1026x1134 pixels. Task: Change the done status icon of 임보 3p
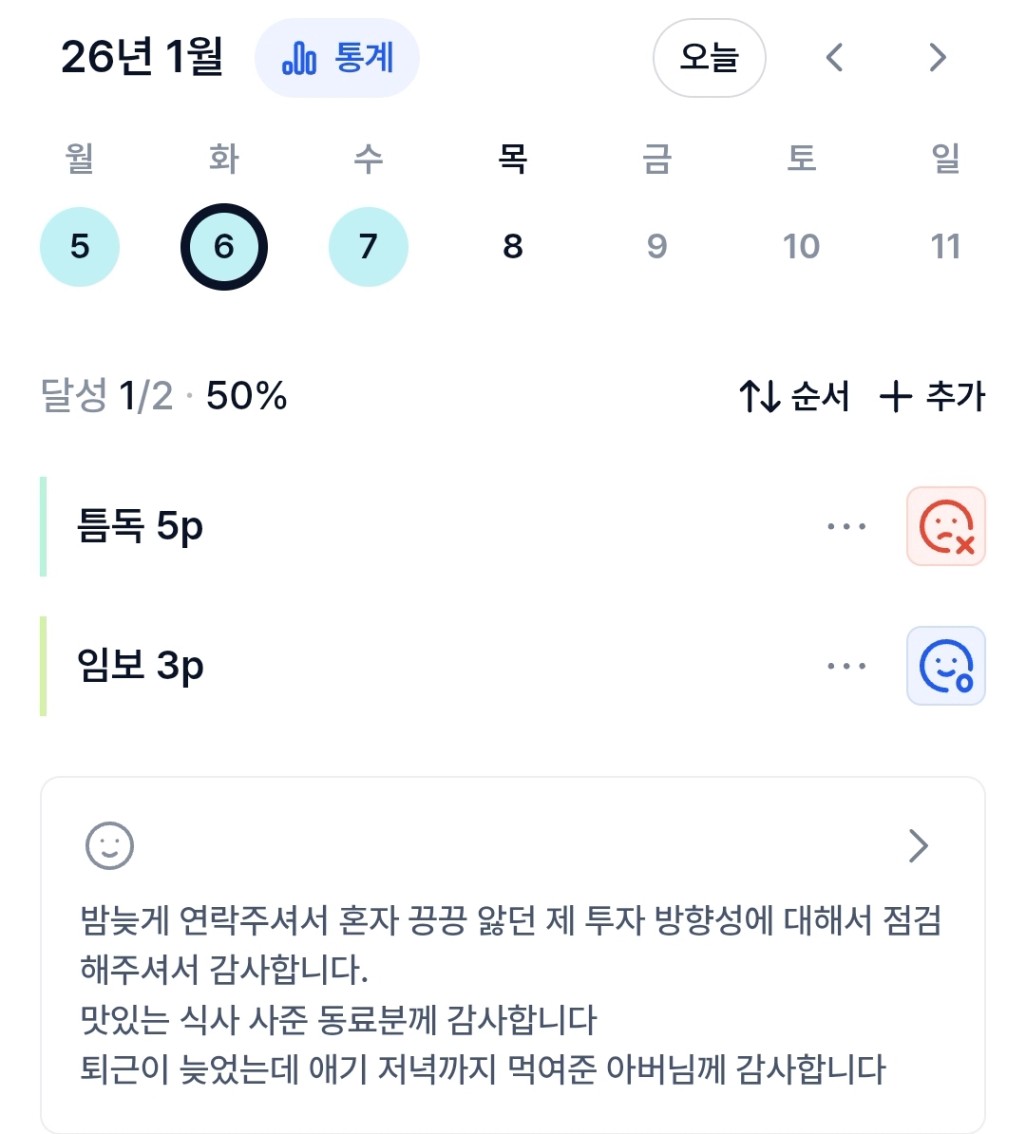coord(946,666)
